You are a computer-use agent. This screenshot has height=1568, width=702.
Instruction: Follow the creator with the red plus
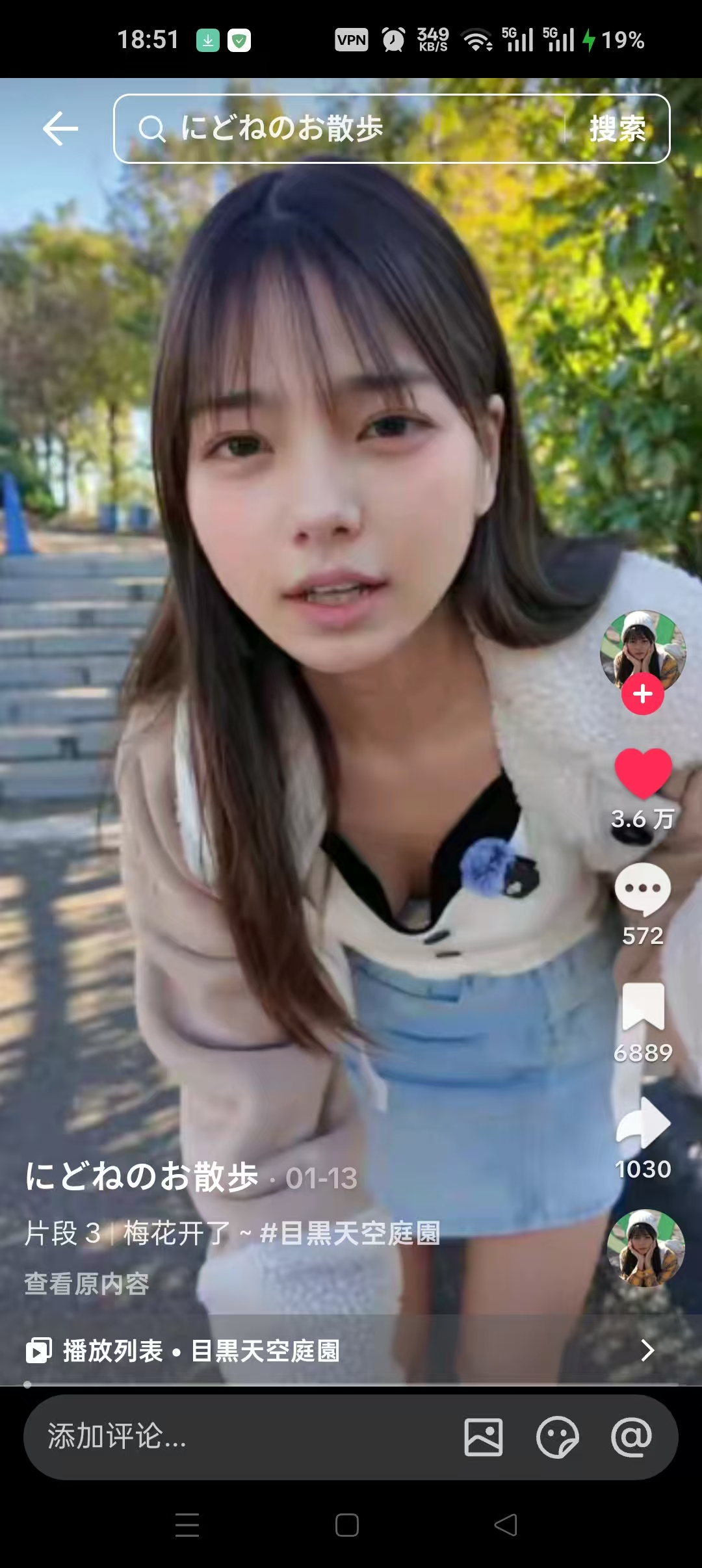coord(642,694)
